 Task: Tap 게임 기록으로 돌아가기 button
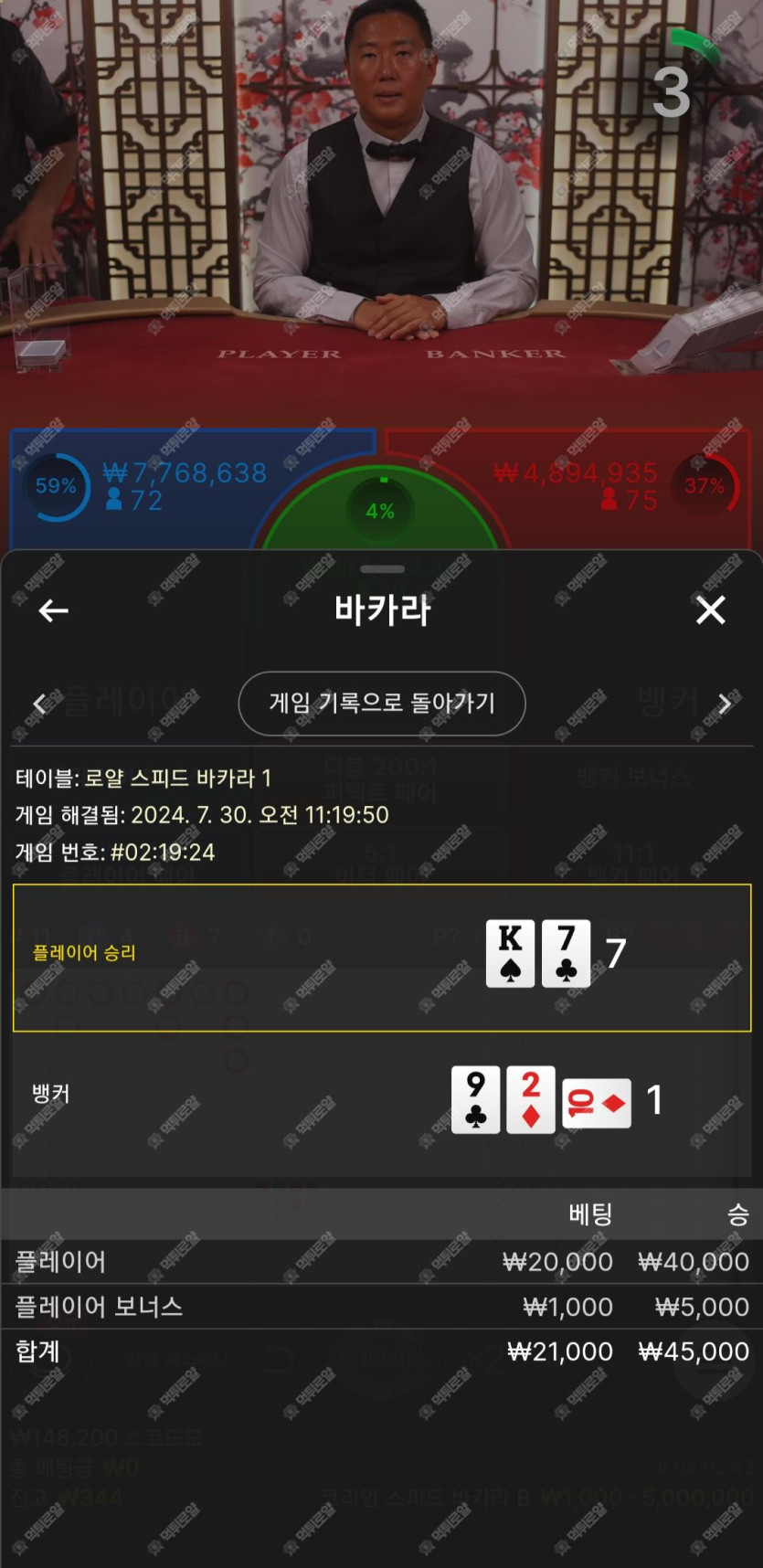[x=382, y=703]
